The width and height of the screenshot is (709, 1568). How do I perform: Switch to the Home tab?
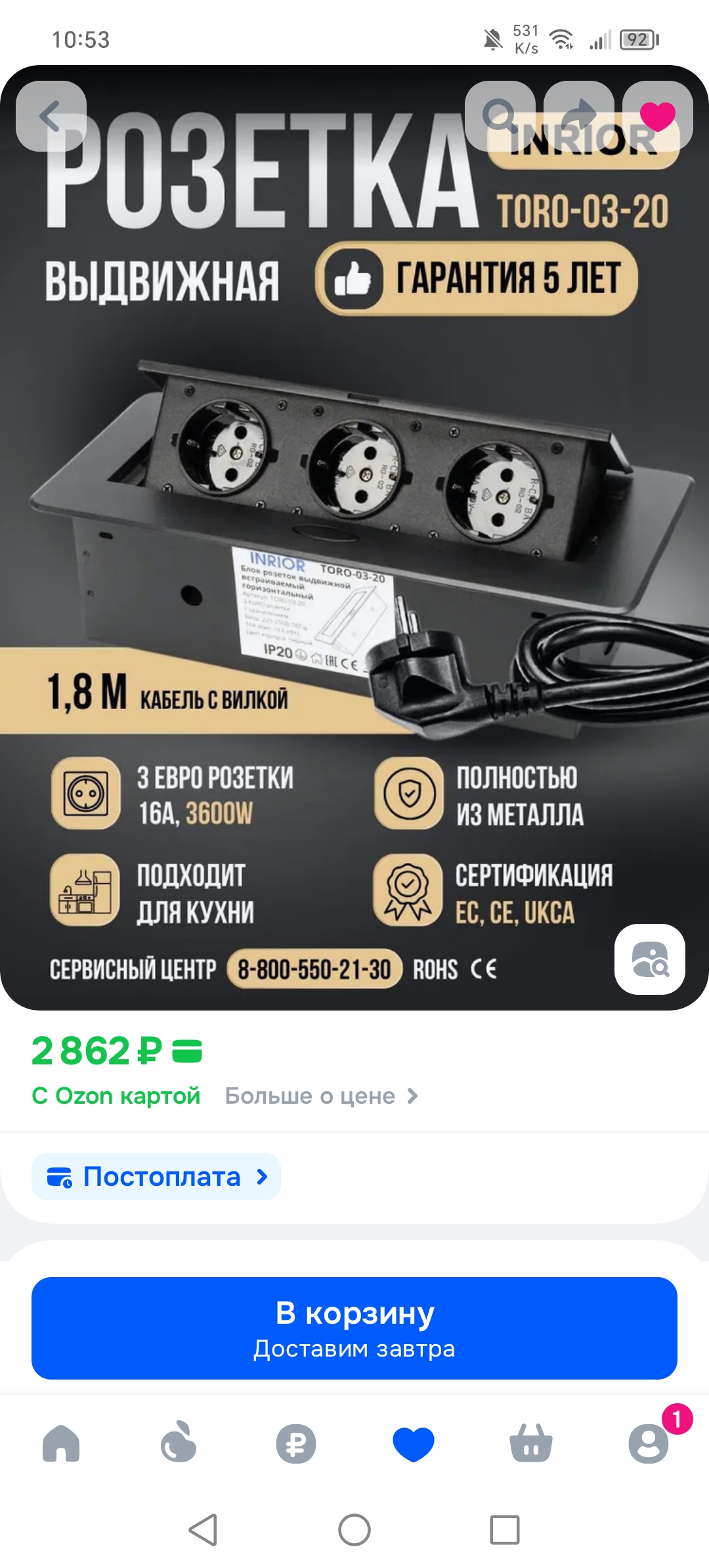tap(61, 1444)
